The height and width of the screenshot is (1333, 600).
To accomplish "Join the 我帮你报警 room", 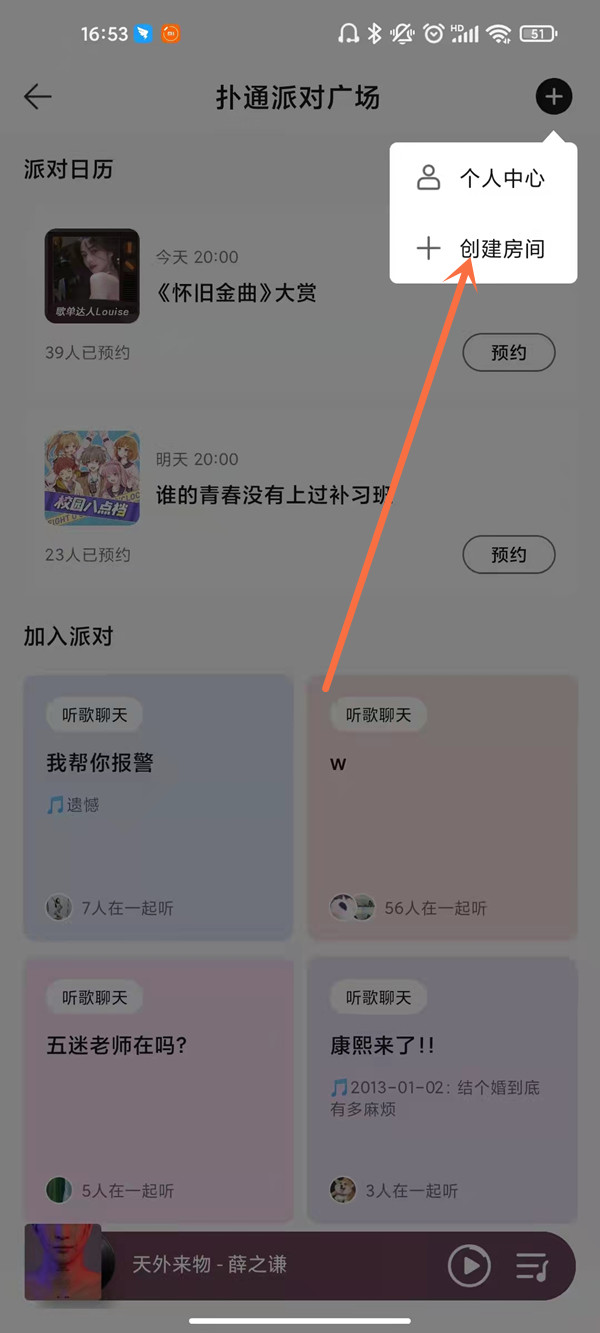I will click(158, 806).
